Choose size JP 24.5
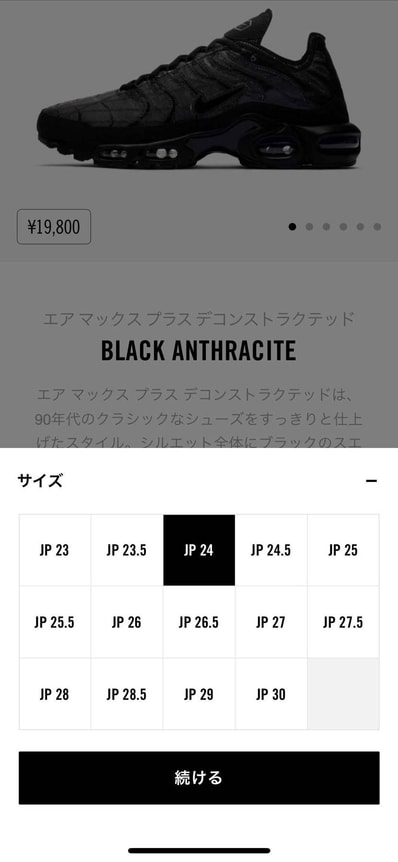This screenshot has height=862, width=398. (271, 550)
